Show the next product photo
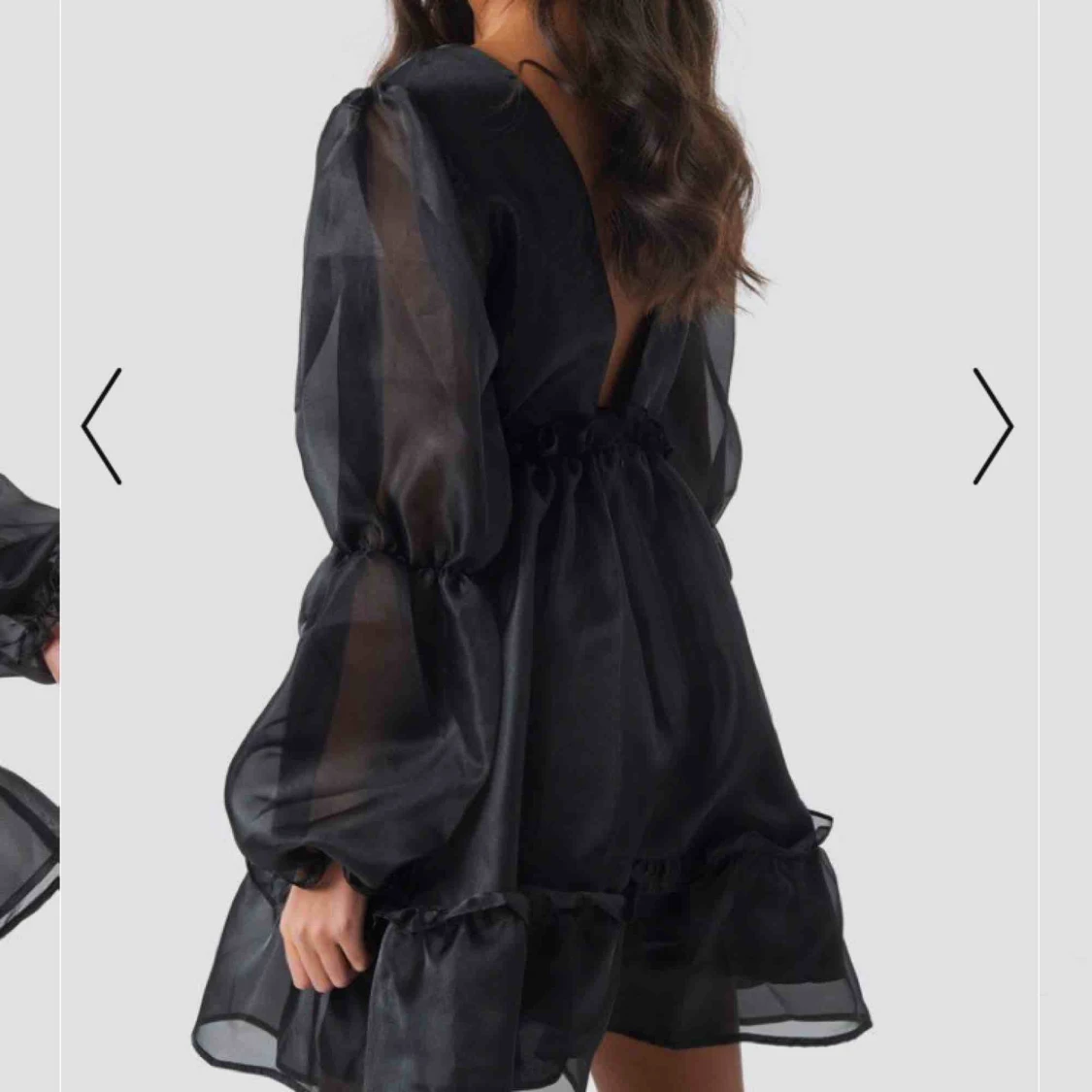Image resolution: width=1092 pixels, height=1092 pixels. [x=992, y=426]
